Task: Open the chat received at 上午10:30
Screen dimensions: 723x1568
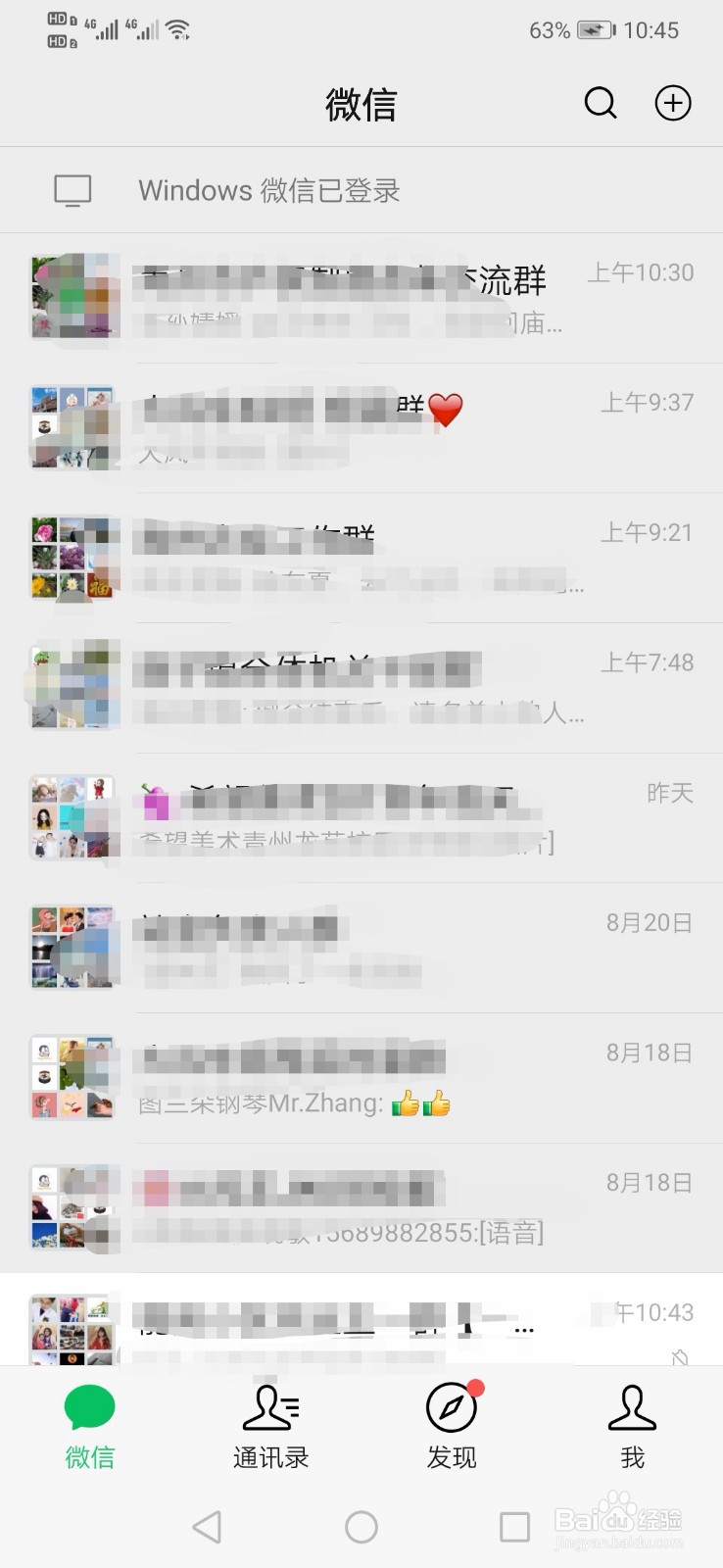Action: tap(362, 297)
